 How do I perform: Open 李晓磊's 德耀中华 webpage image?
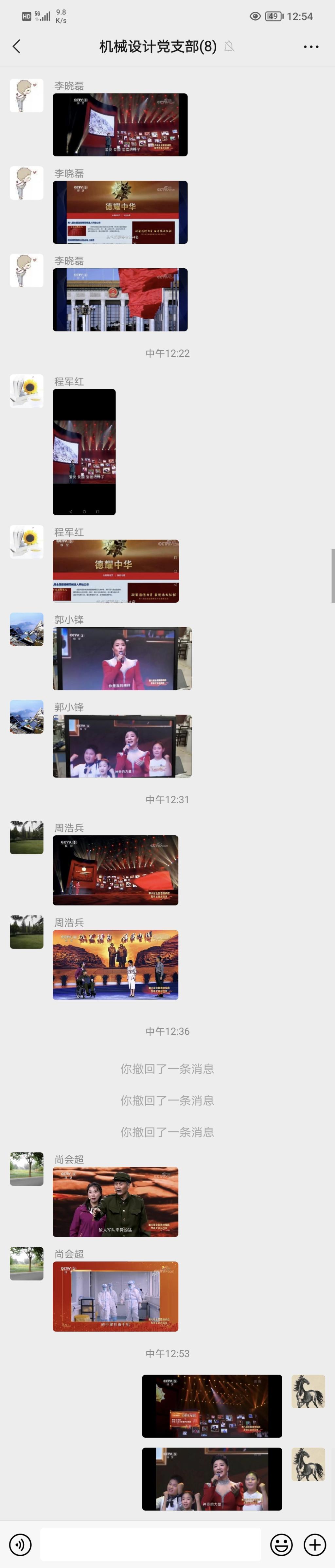(x=120, y=212)
